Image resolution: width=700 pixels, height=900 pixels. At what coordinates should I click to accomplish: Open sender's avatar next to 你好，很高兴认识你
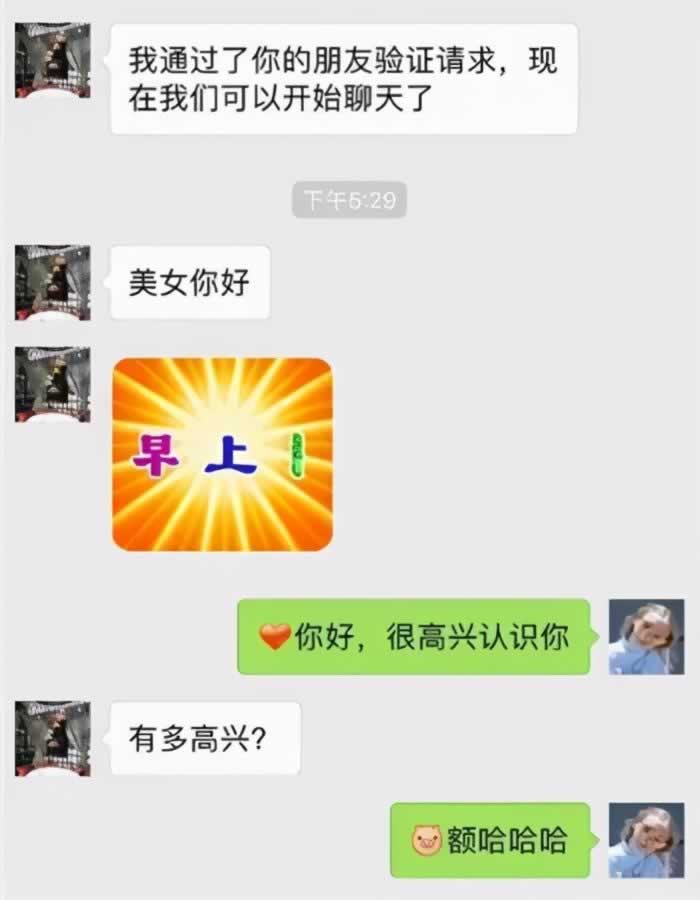[646, 637]
